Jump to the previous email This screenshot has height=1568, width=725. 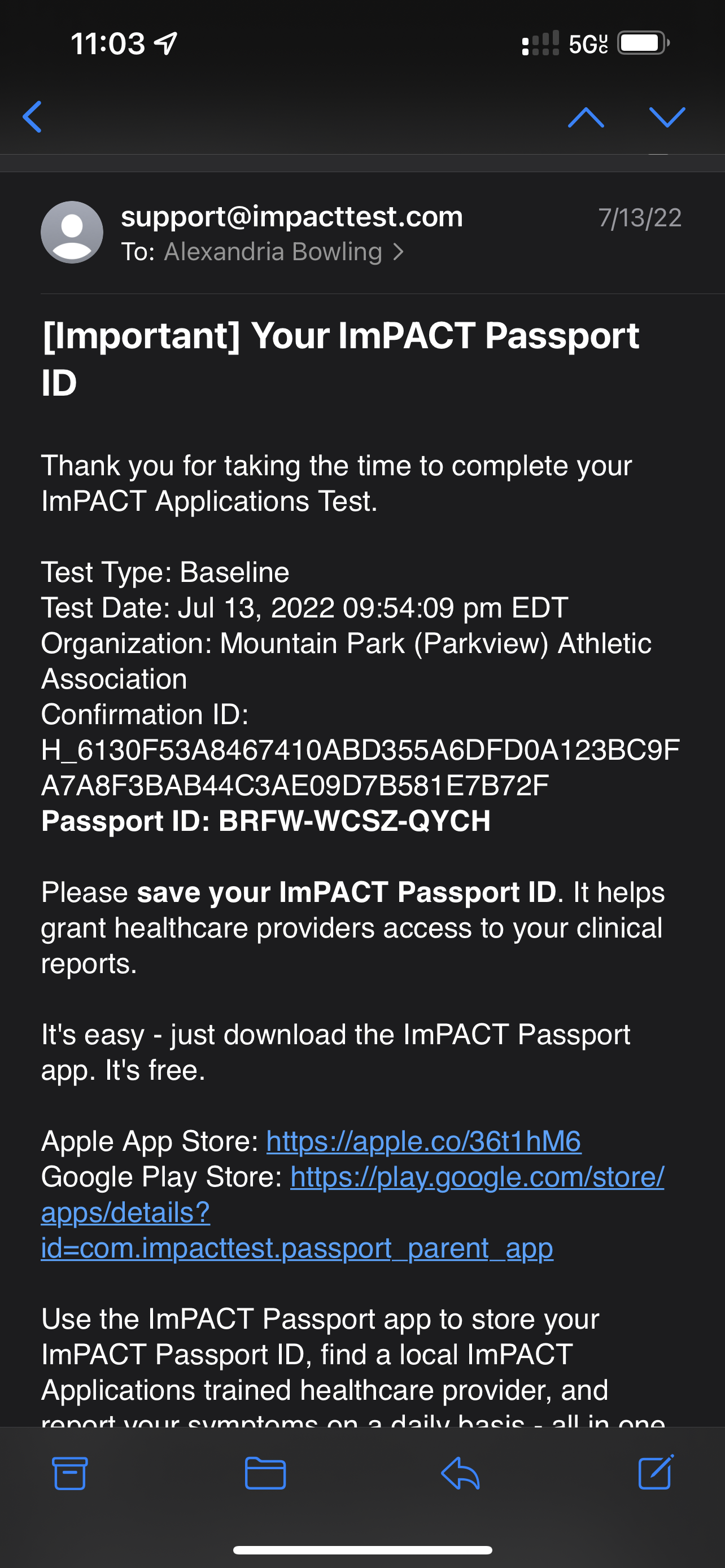tap(586, 117)
